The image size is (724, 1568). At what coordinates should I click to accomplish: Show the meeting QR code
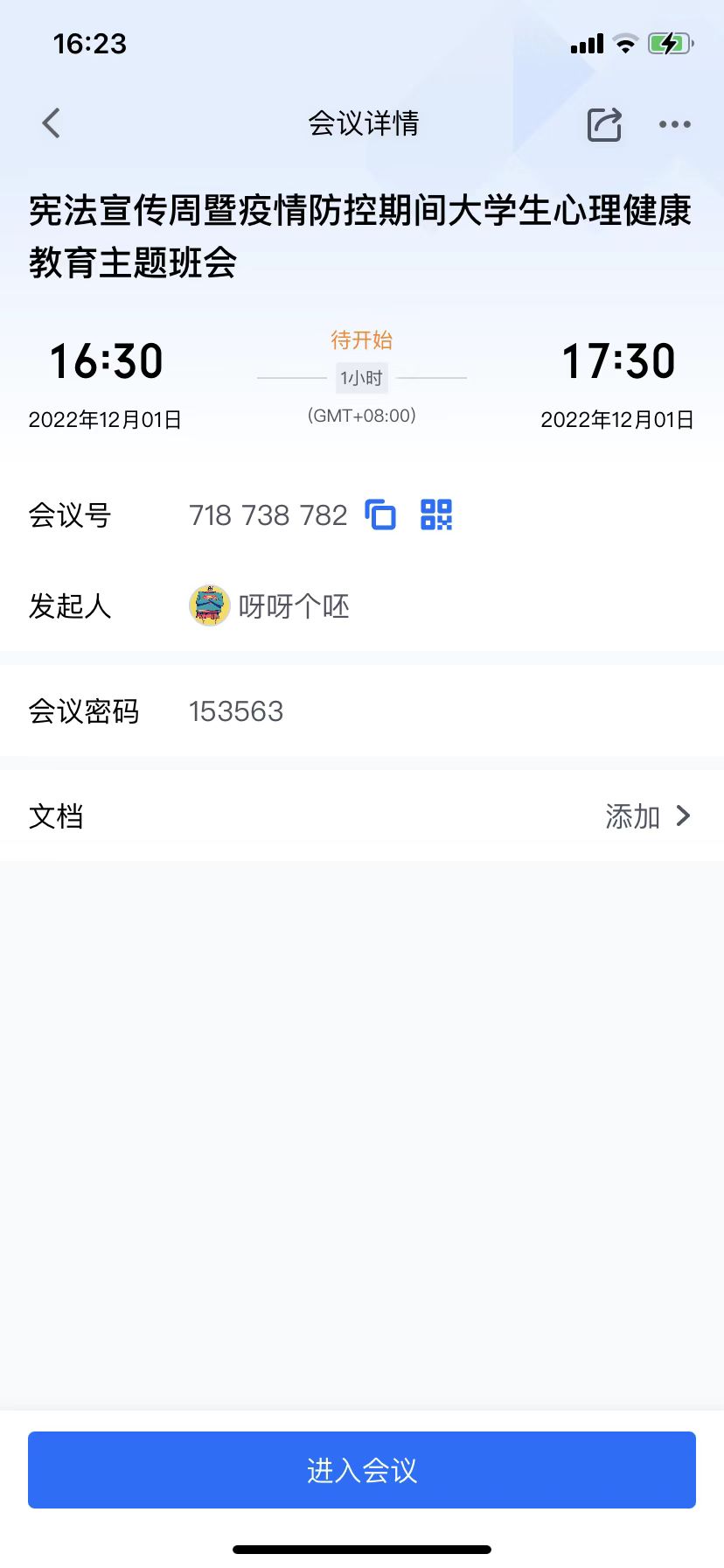coord(436,514)
